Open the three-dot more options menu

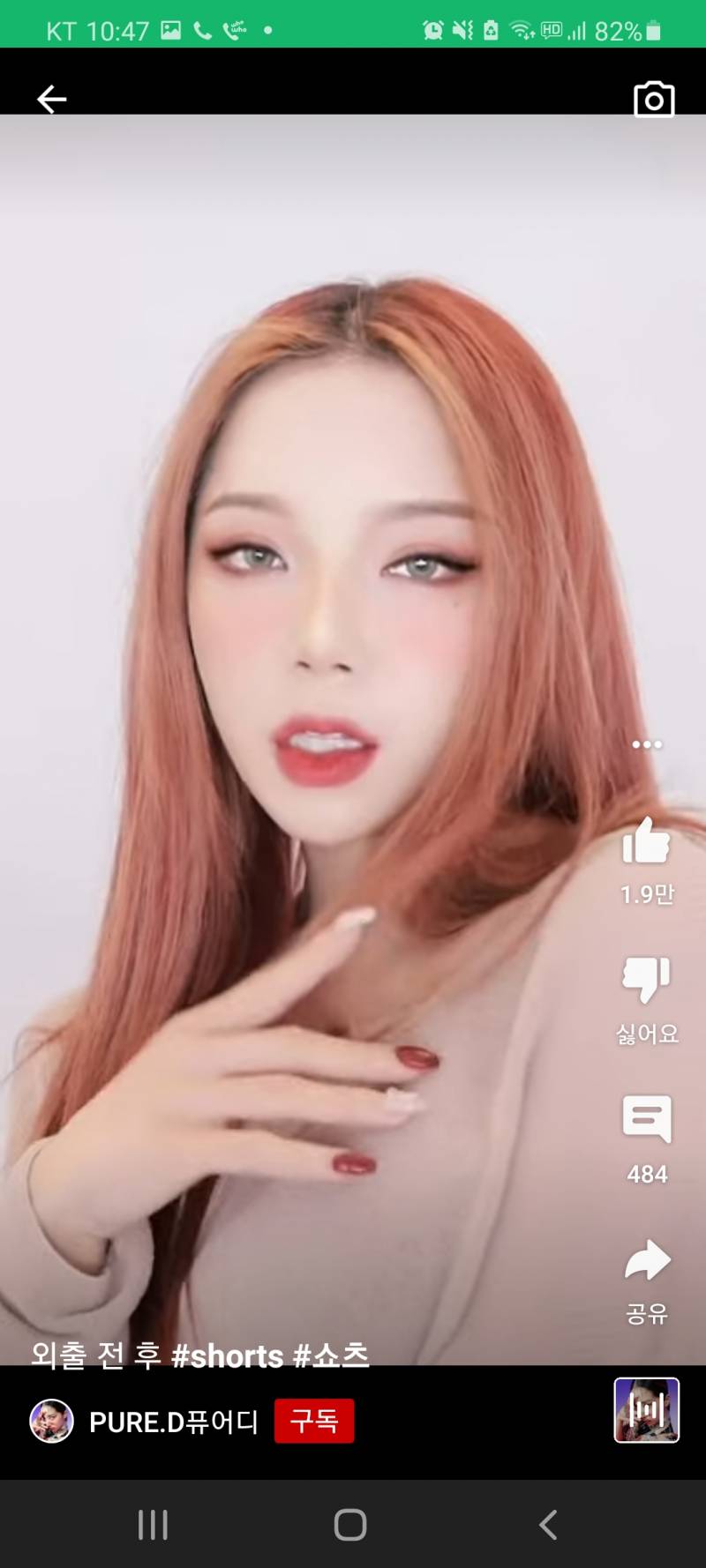(647, 744)
